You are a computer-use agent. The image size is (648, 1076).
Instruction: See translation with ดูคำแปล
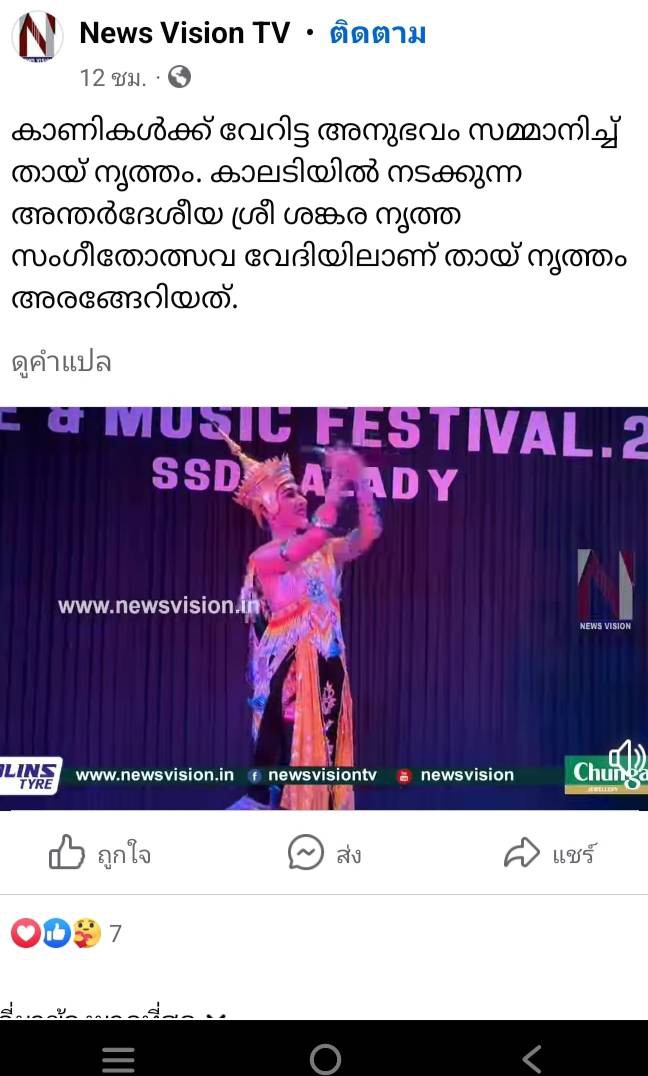pyautogui.click(x=62, y=362)
